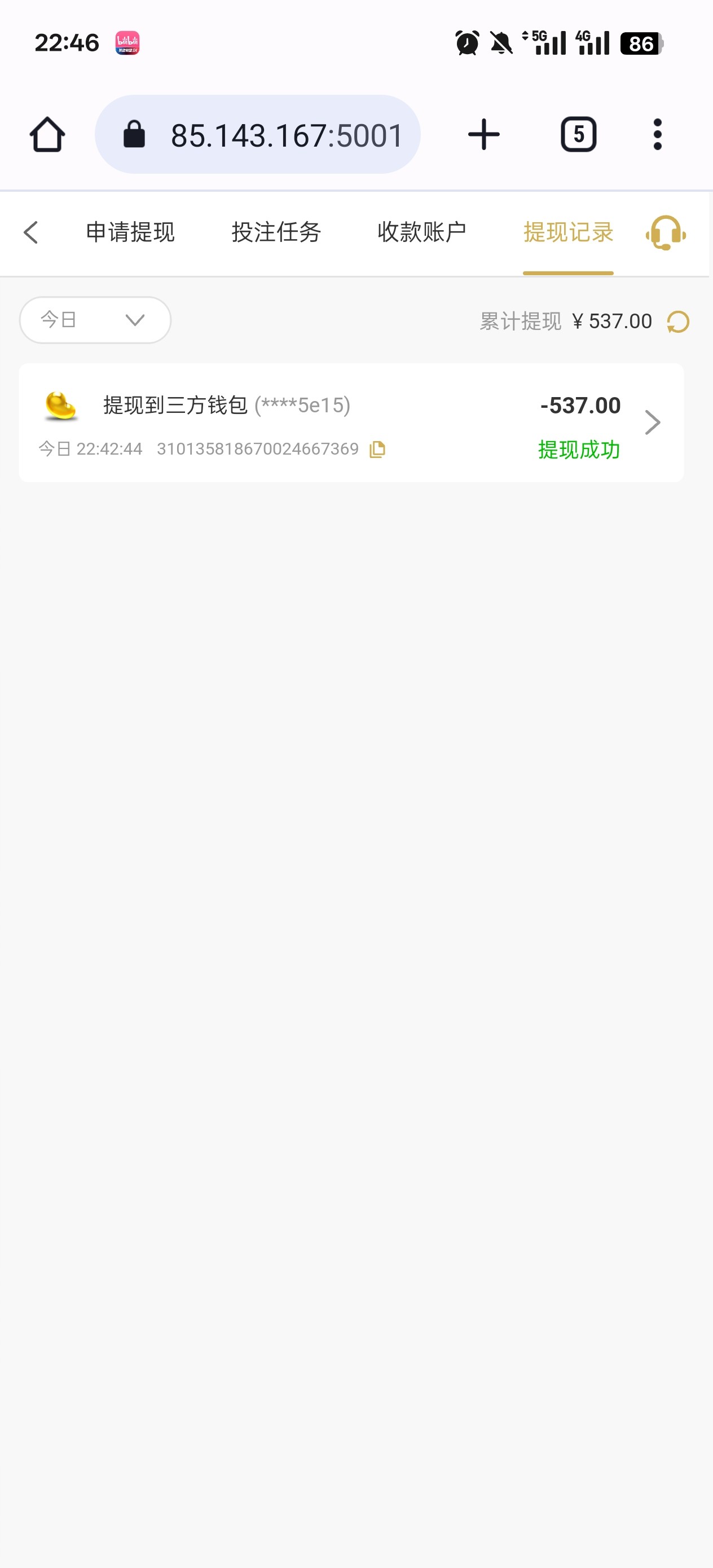Switch to the 收款账户 tab
Viewport: 713px width, 1568px height.
[x=421, y=232]
